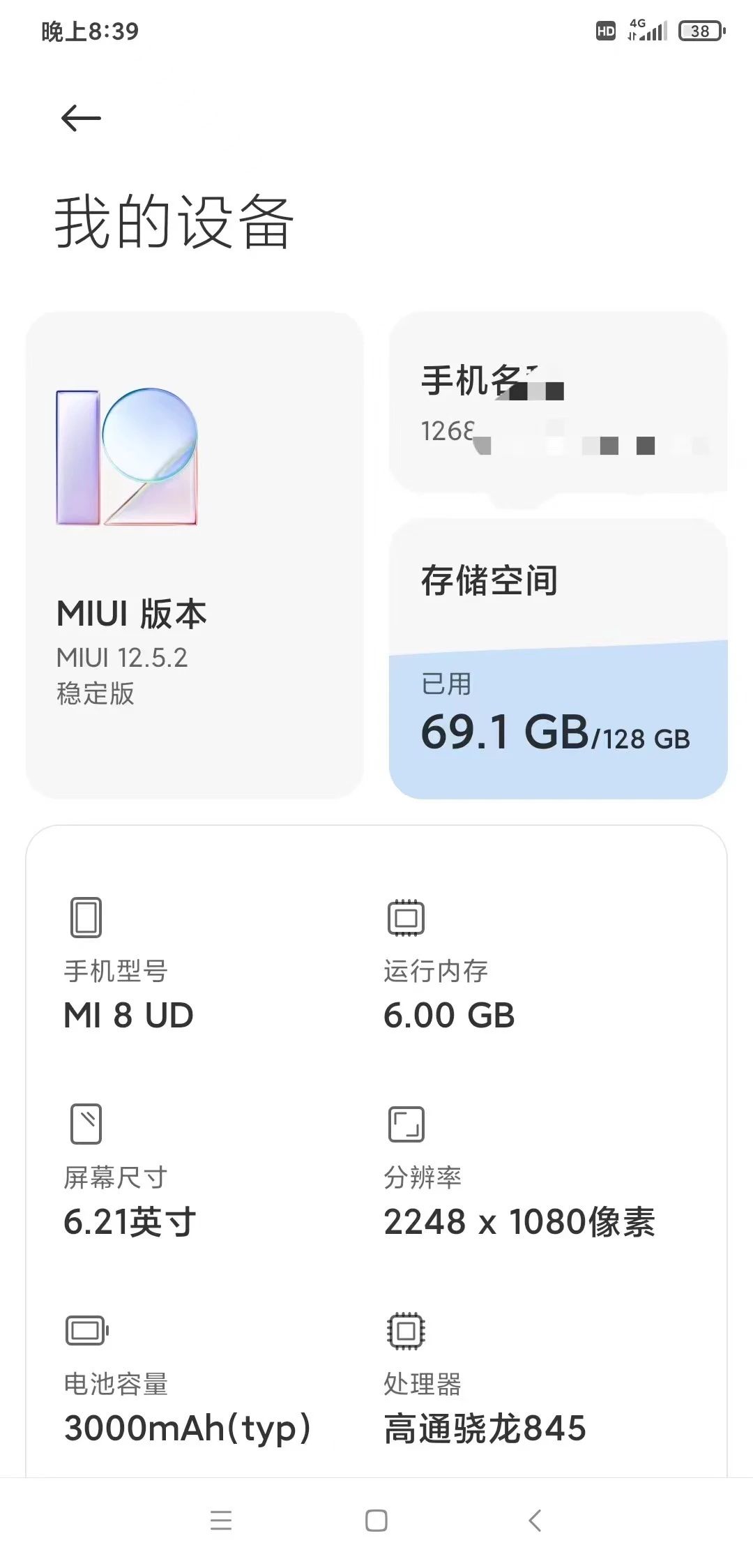Tap the system home button
The image size is (753, 1568).
[x=376, y=1520]
